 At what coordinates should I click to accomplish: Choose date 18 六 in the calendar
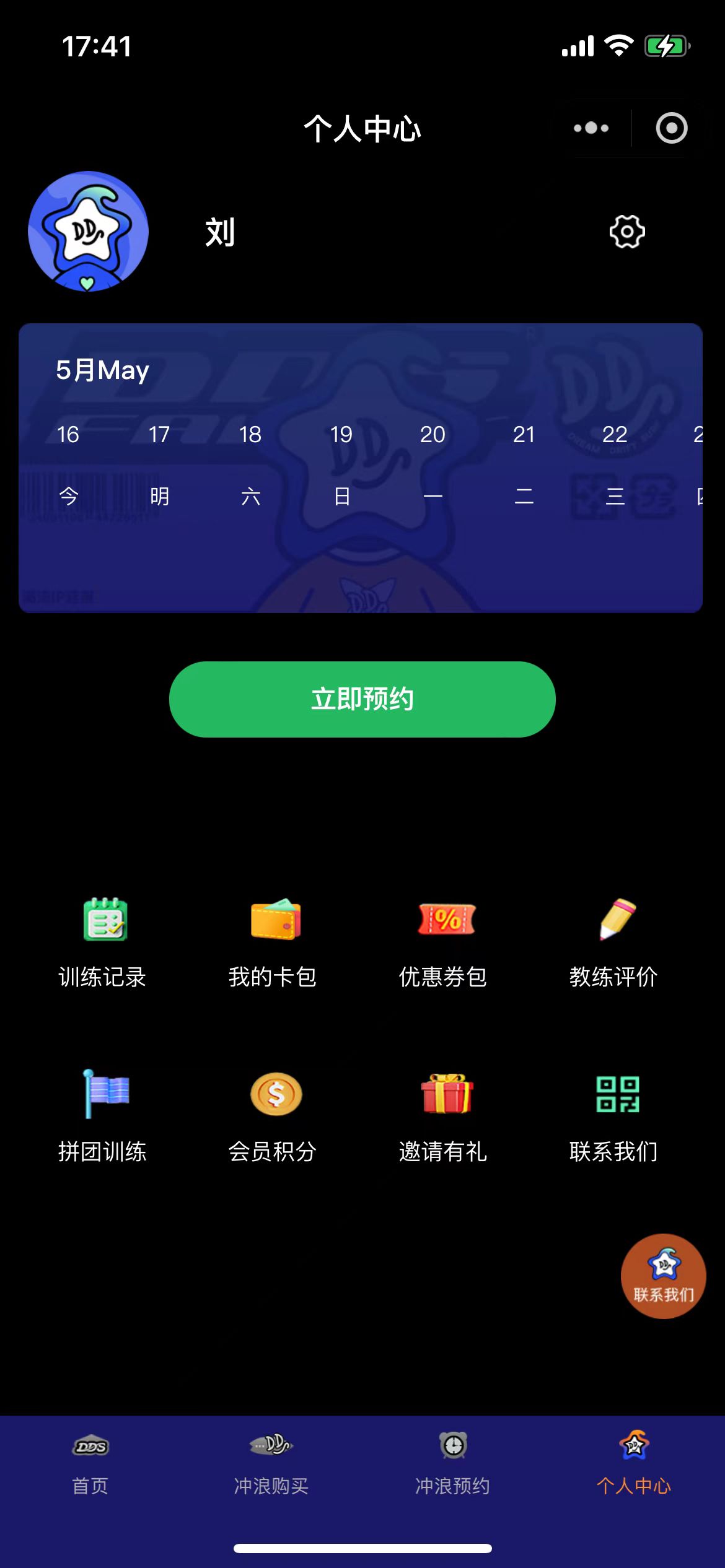(250, 464)
